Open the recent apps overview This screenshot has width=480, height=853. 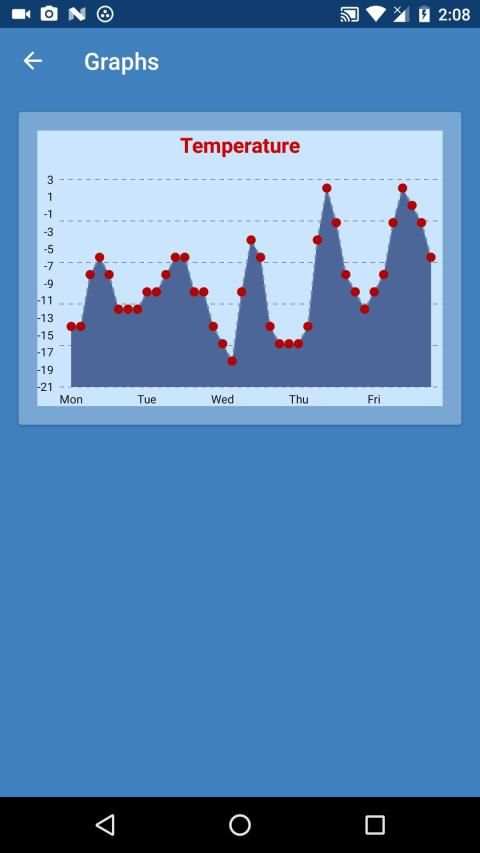(374, 825)
